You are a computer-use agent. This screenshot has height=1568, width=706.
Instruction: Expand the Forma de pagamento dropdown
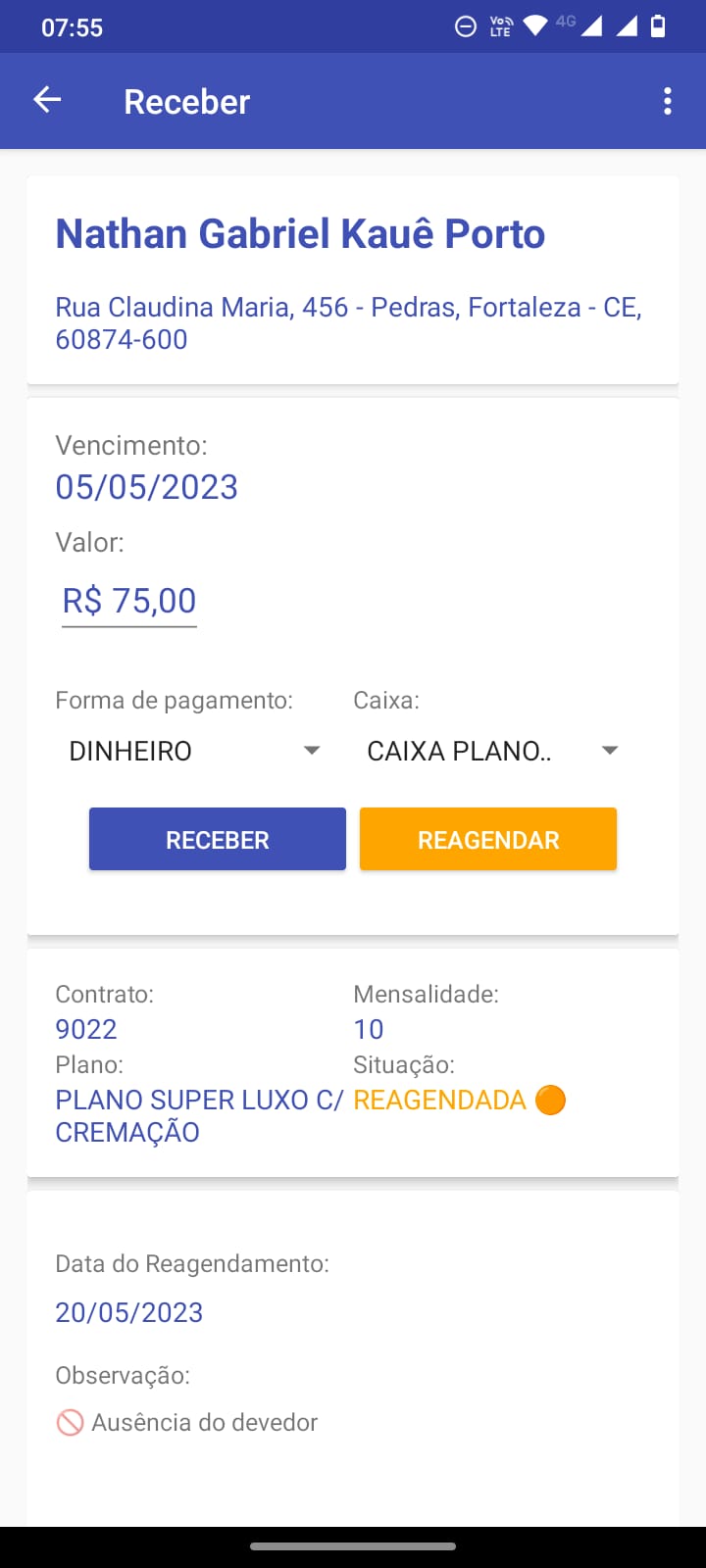point(194,751)
